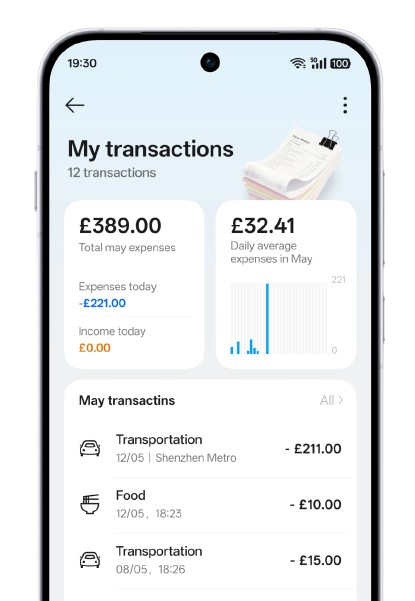Viewport: 415px width, 601px height.
Task: Open the total May expenses card
Action: pos(134,284)
